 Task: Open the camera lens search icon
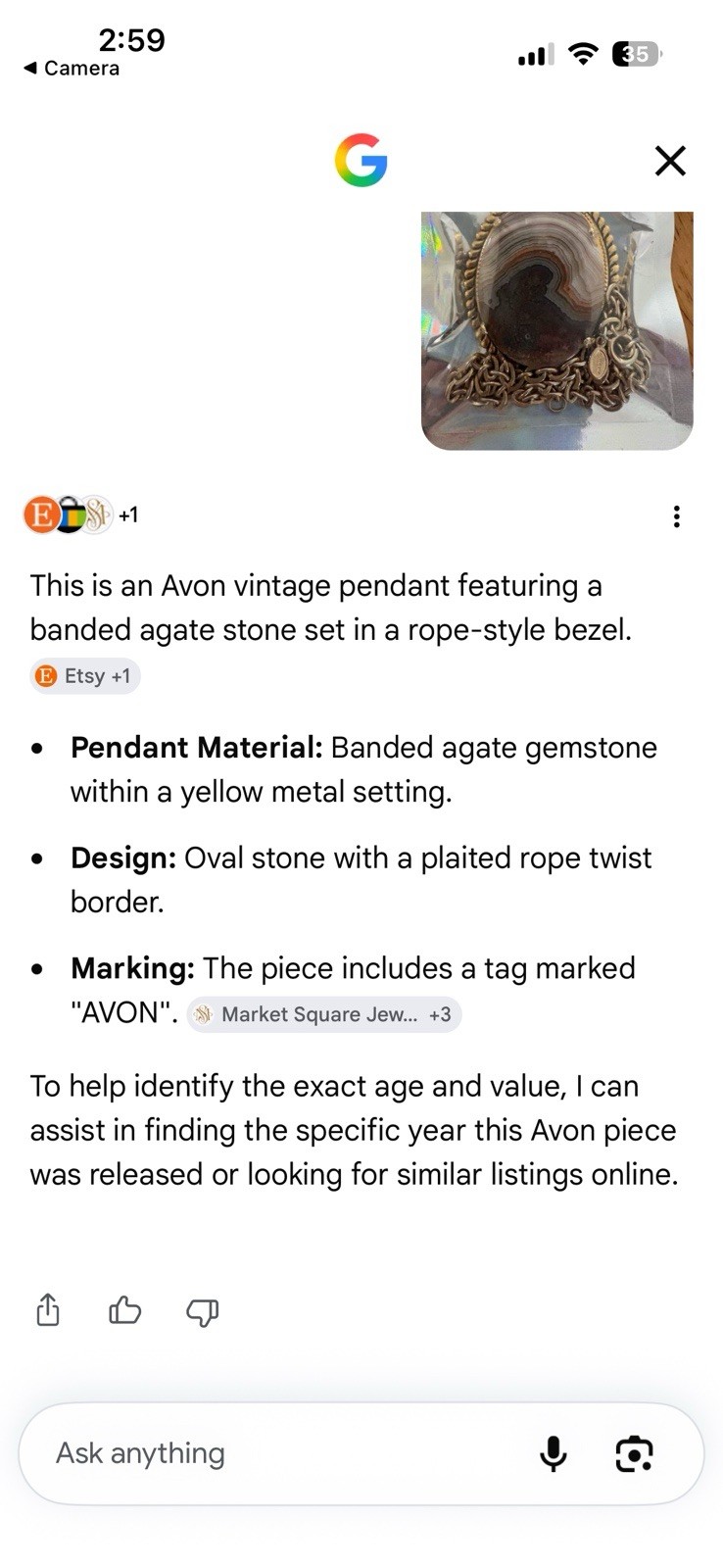[x=634, y=1453]
